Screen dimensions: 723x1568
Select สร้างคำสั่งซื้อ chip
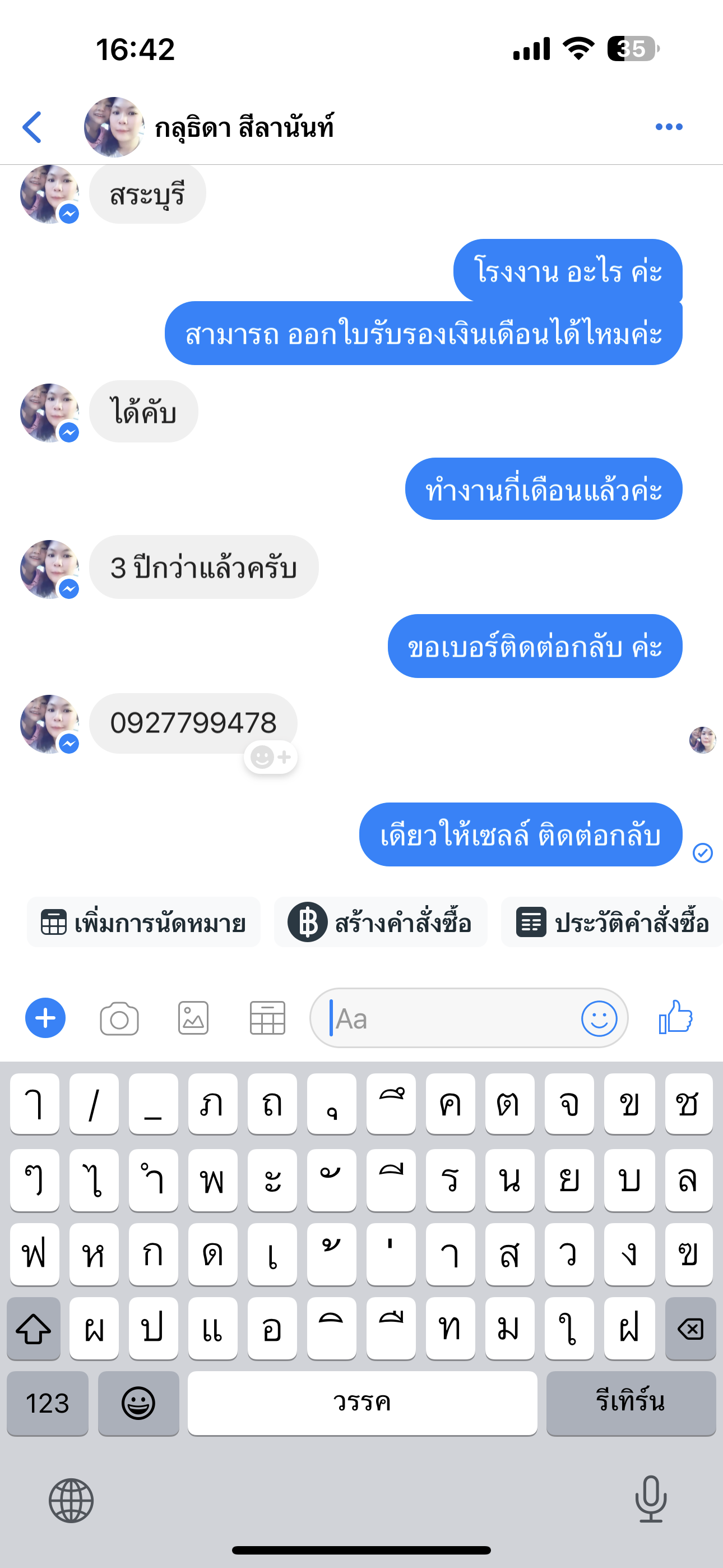[x=381, y=922]
